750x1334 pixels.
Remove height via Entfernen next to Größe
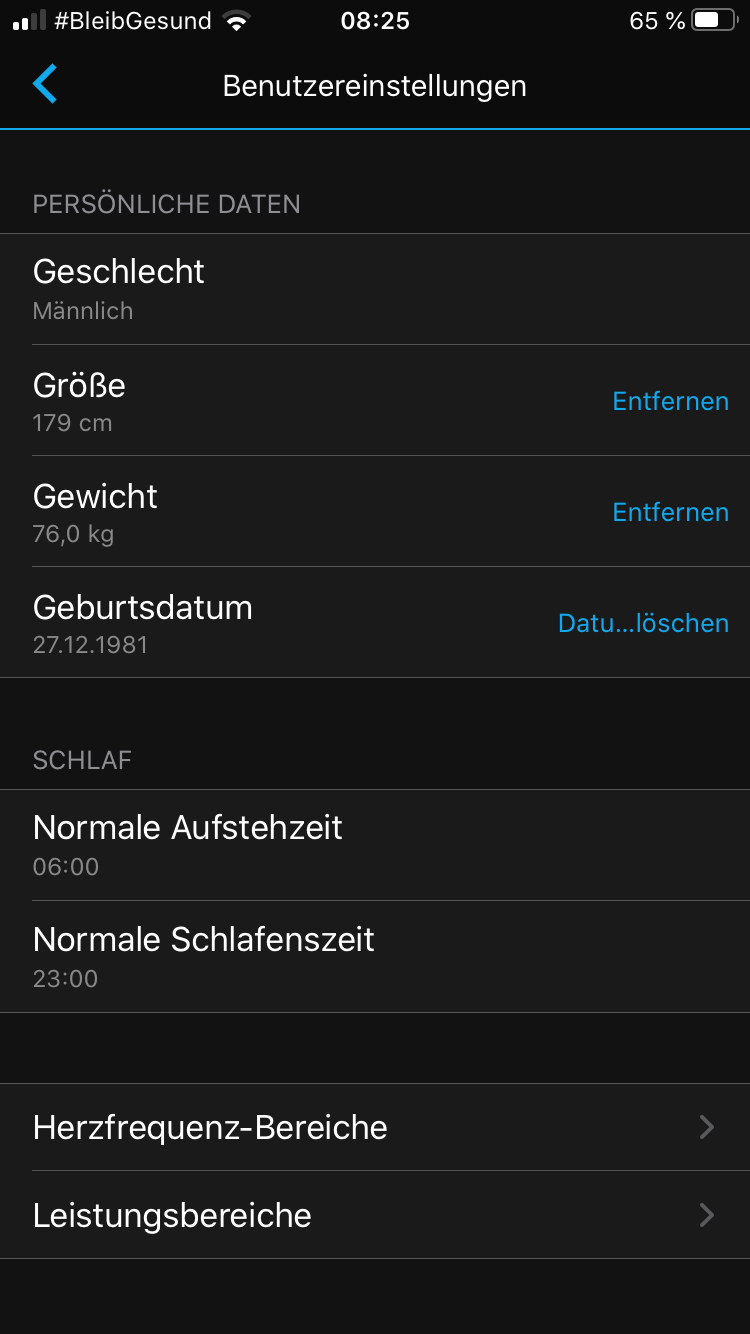(670, 401)
